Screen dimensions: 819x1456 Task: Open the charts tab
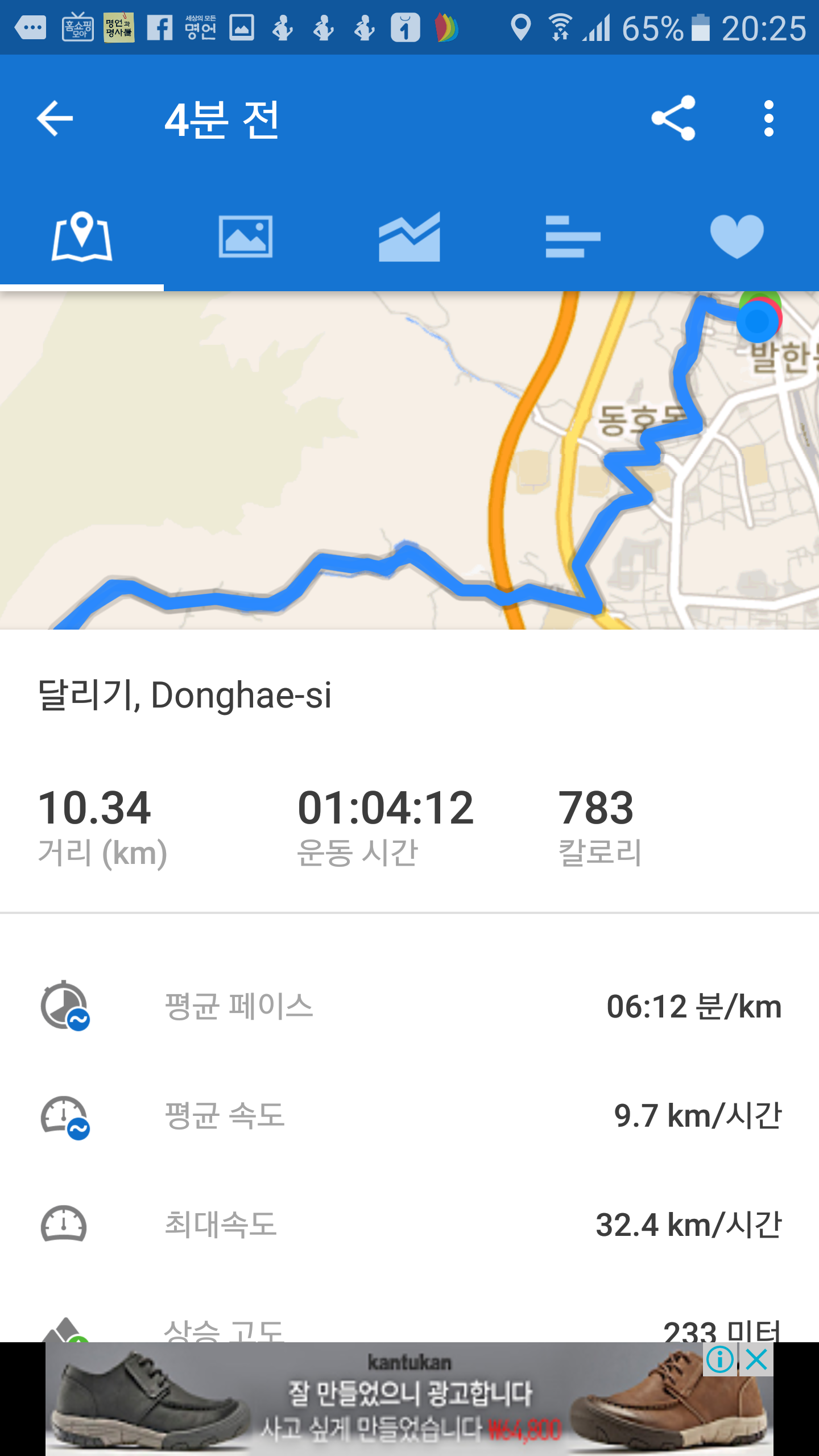[x=409, y=237]
